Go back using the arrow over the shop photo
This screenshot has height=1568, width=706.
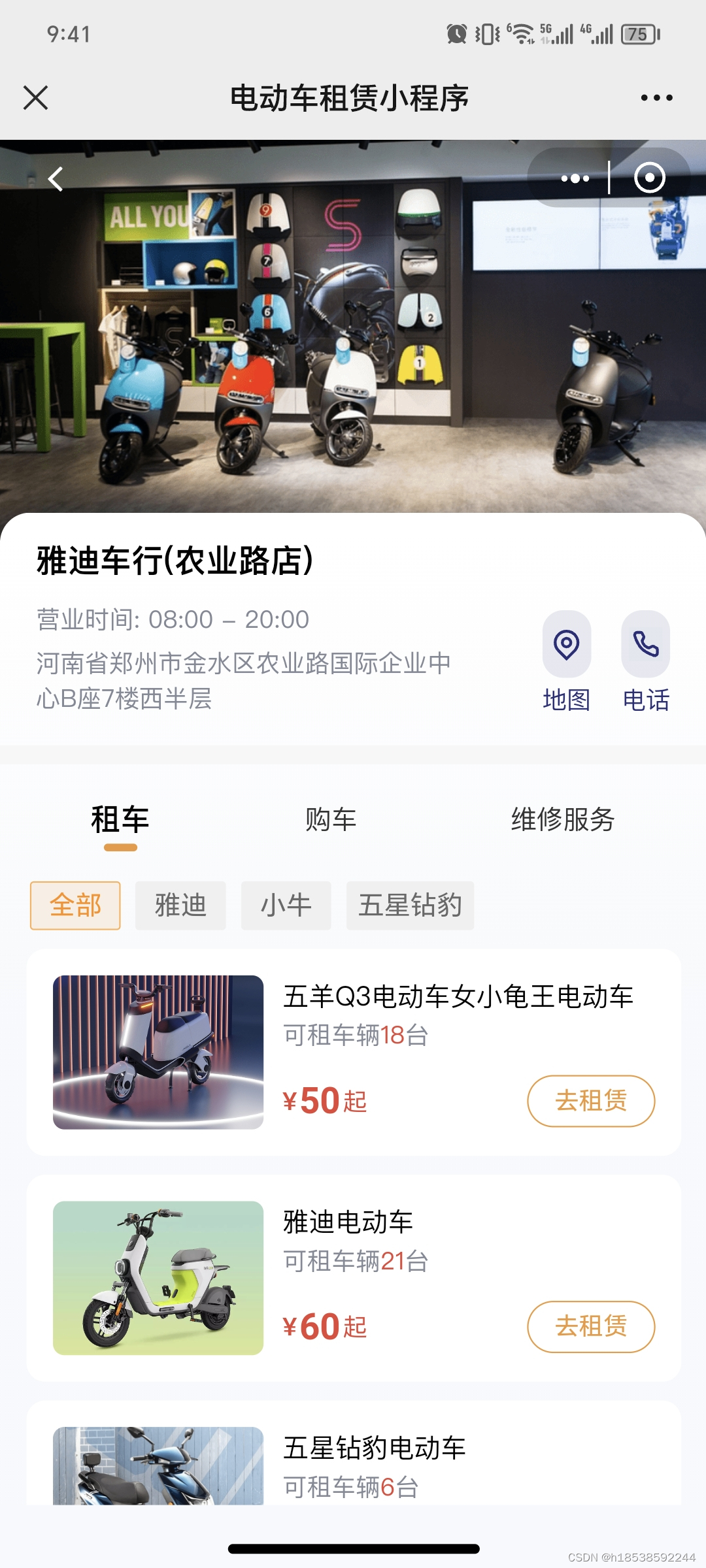click(x=56, y=179)
